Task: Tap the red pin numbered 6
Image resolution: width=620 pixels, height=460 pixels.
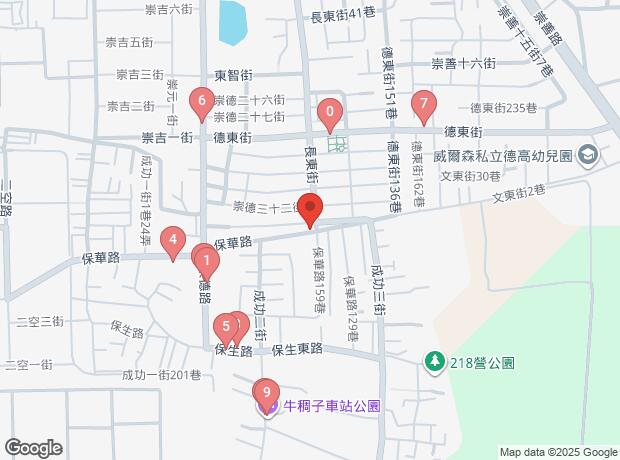Action: 203,100
